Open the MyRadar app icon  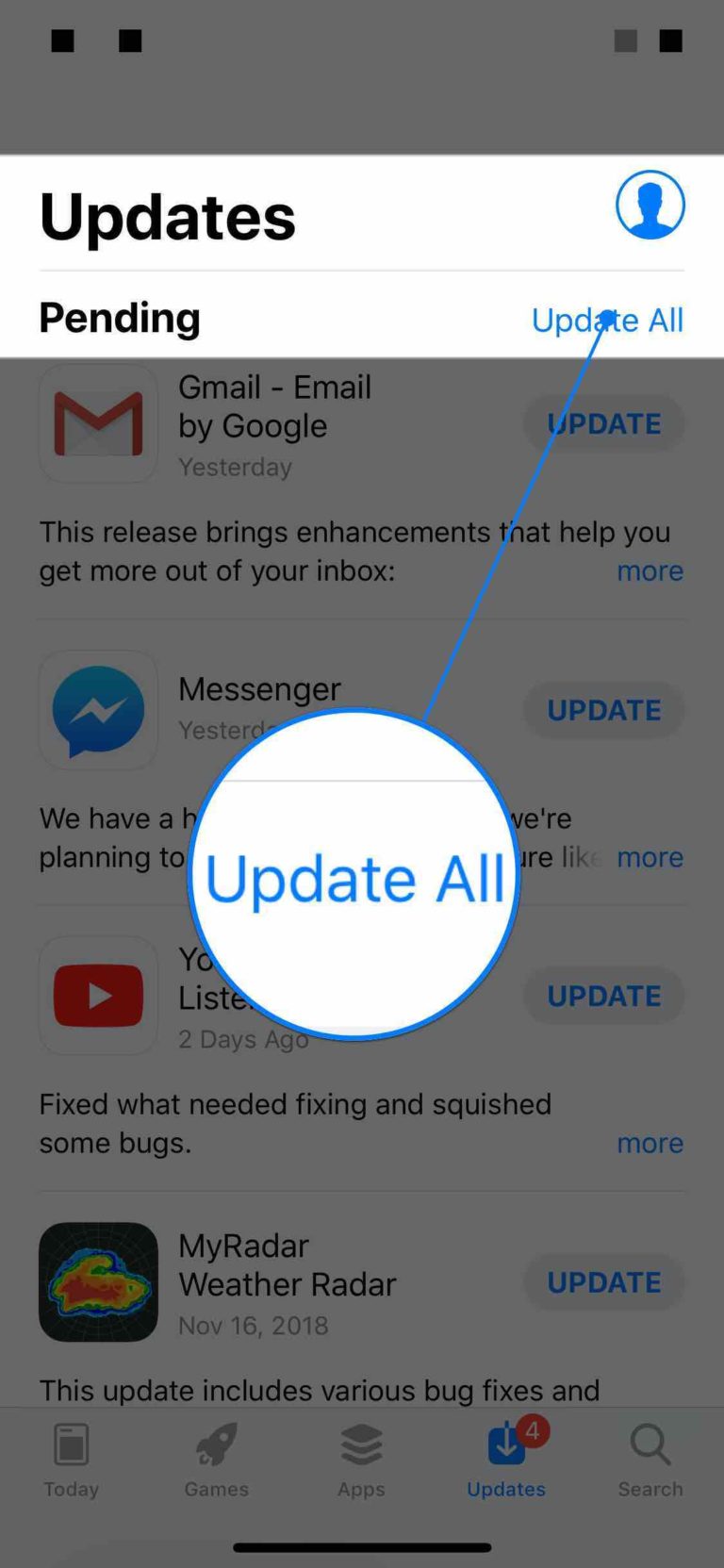(98, 1282)
